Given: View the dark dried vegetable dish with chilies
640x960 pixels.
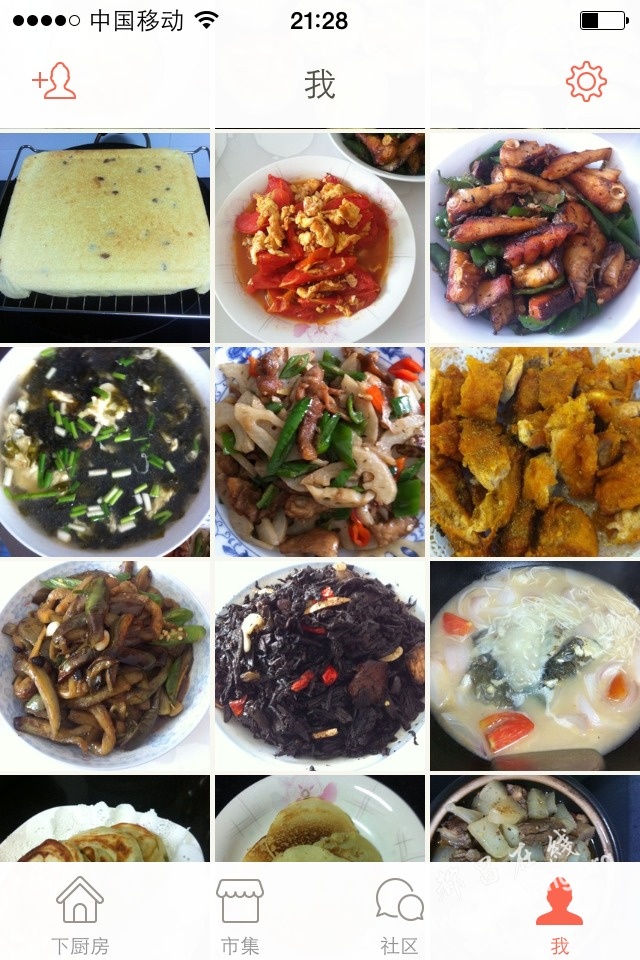Looking at the screenshot, I should click(319, 665).
